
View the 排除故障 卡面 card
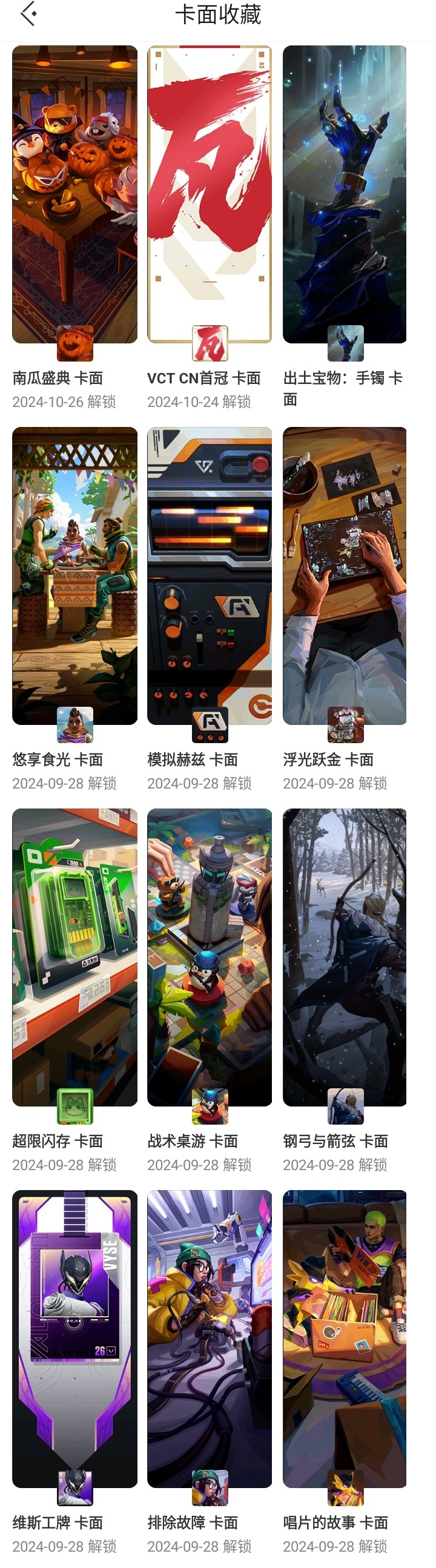click(x=210, y=1338)
